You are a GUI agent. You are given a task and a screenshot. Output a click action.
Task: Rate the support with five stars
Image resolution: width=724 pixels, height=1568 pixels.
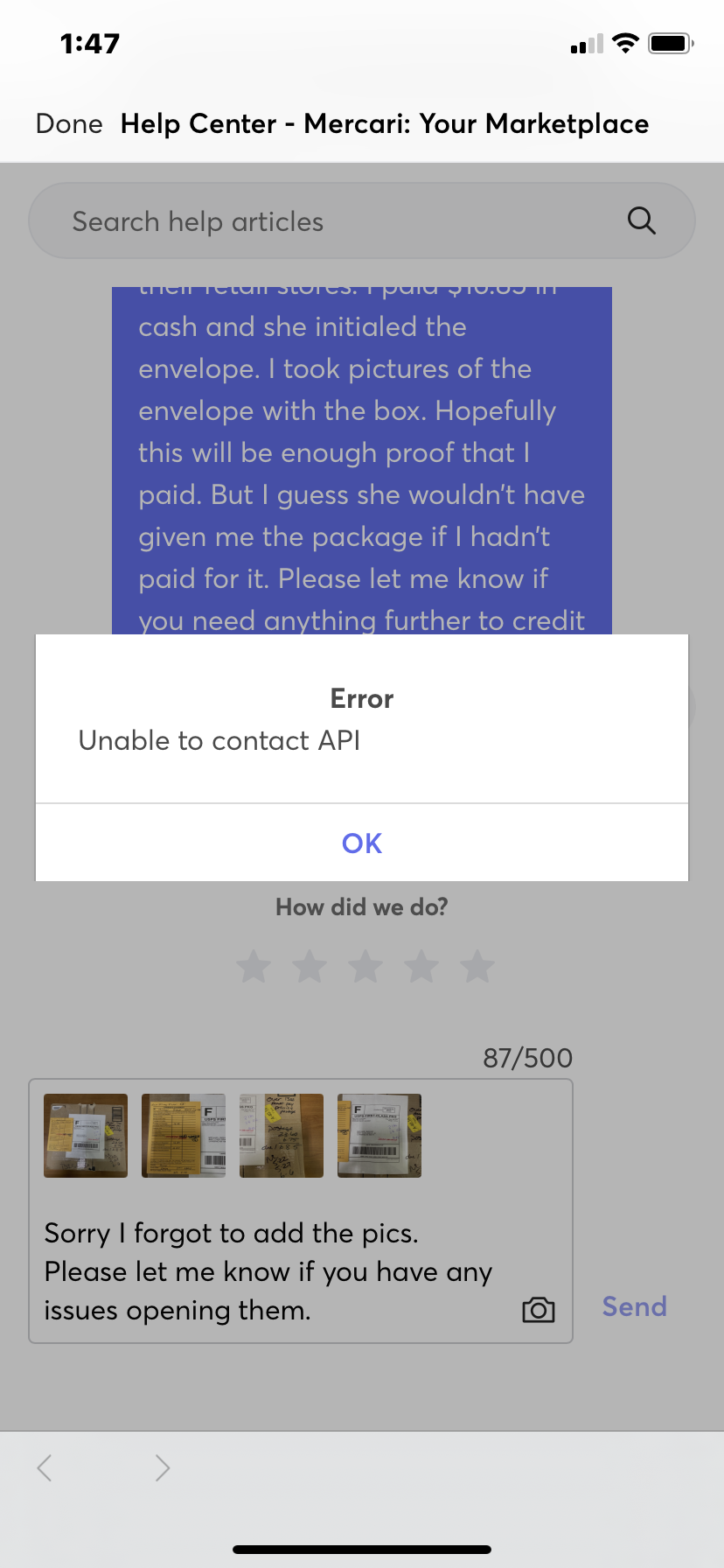477,967
